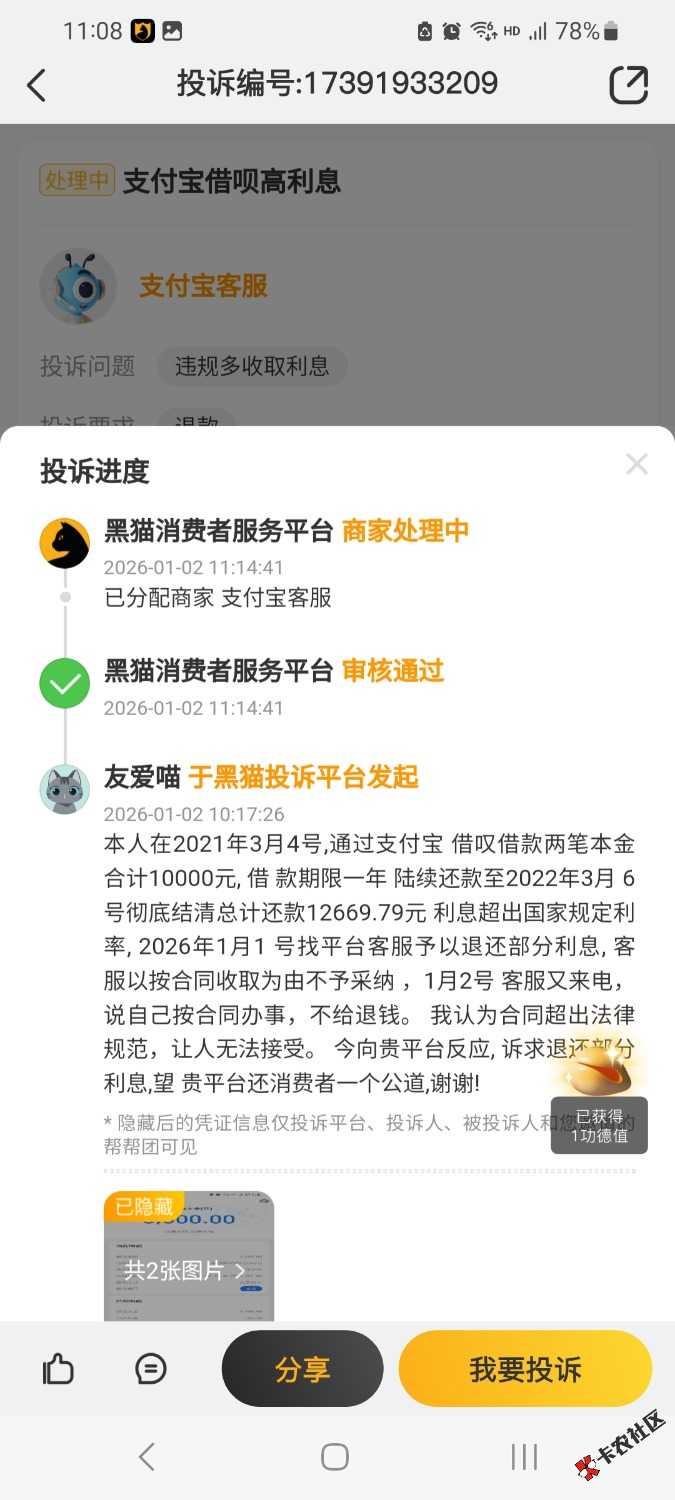Tap the system home button
This screenshot has width=675, height=1500.
(x=335, y=1457)
